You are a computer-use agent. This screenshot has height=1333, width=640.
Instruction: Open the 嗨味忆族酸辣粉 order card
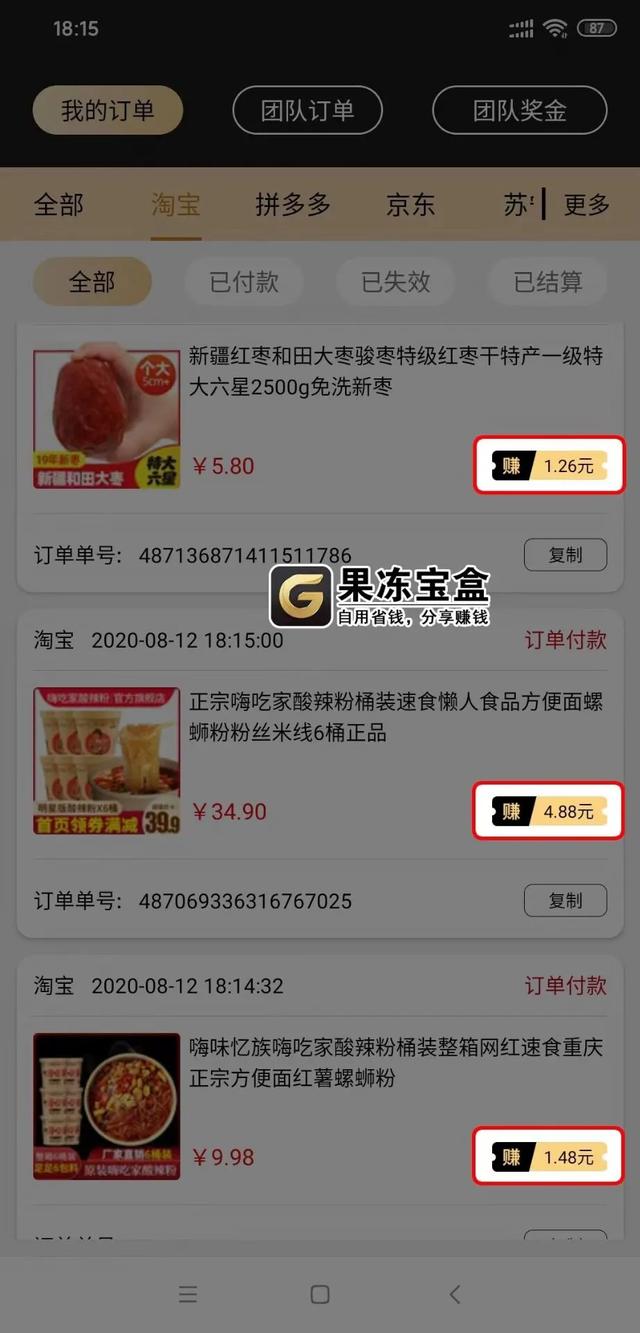tap(395, 1062)
